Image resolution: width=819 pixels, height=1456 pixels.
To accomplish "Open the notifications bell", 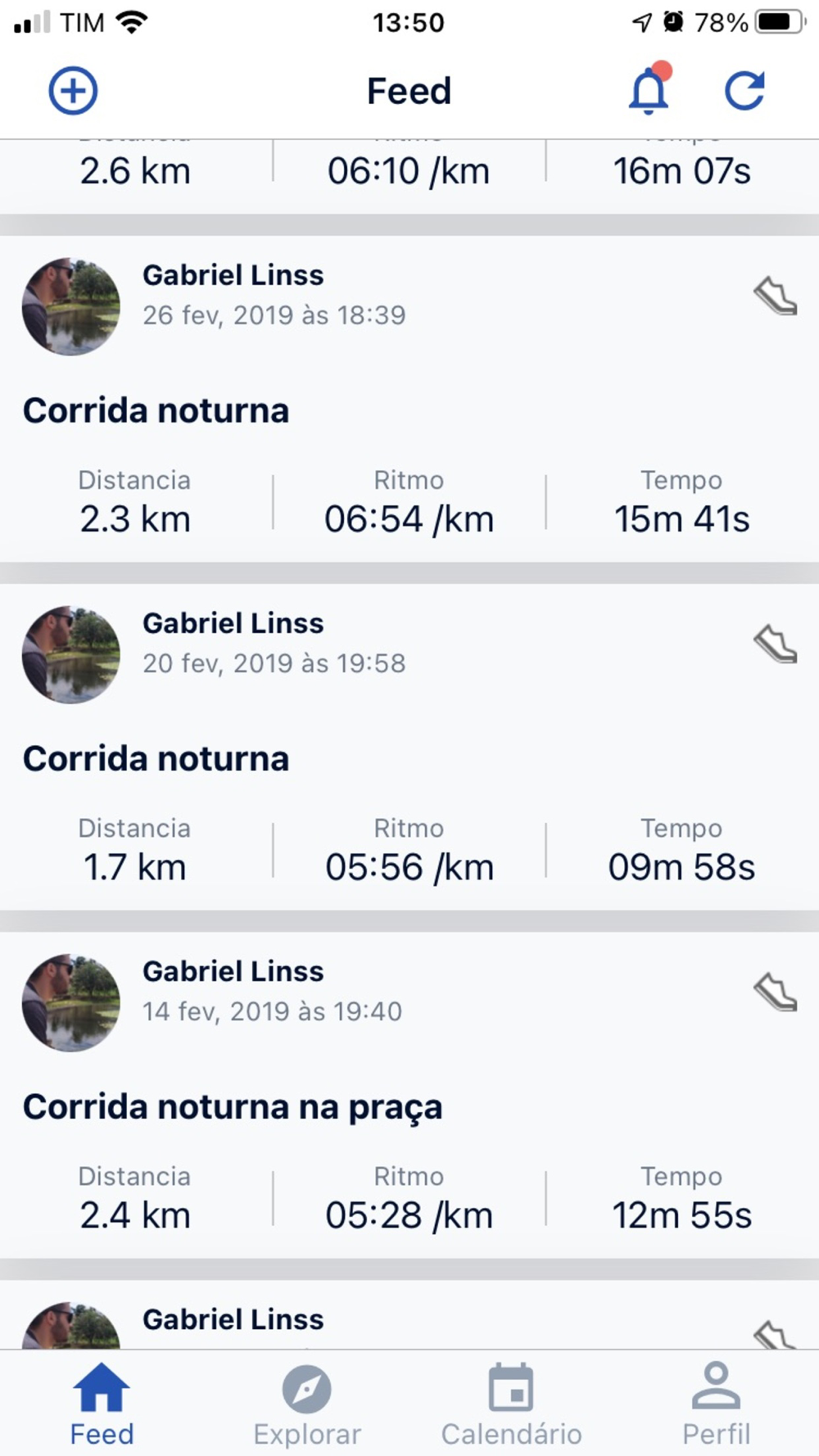I will pos(649,88).
